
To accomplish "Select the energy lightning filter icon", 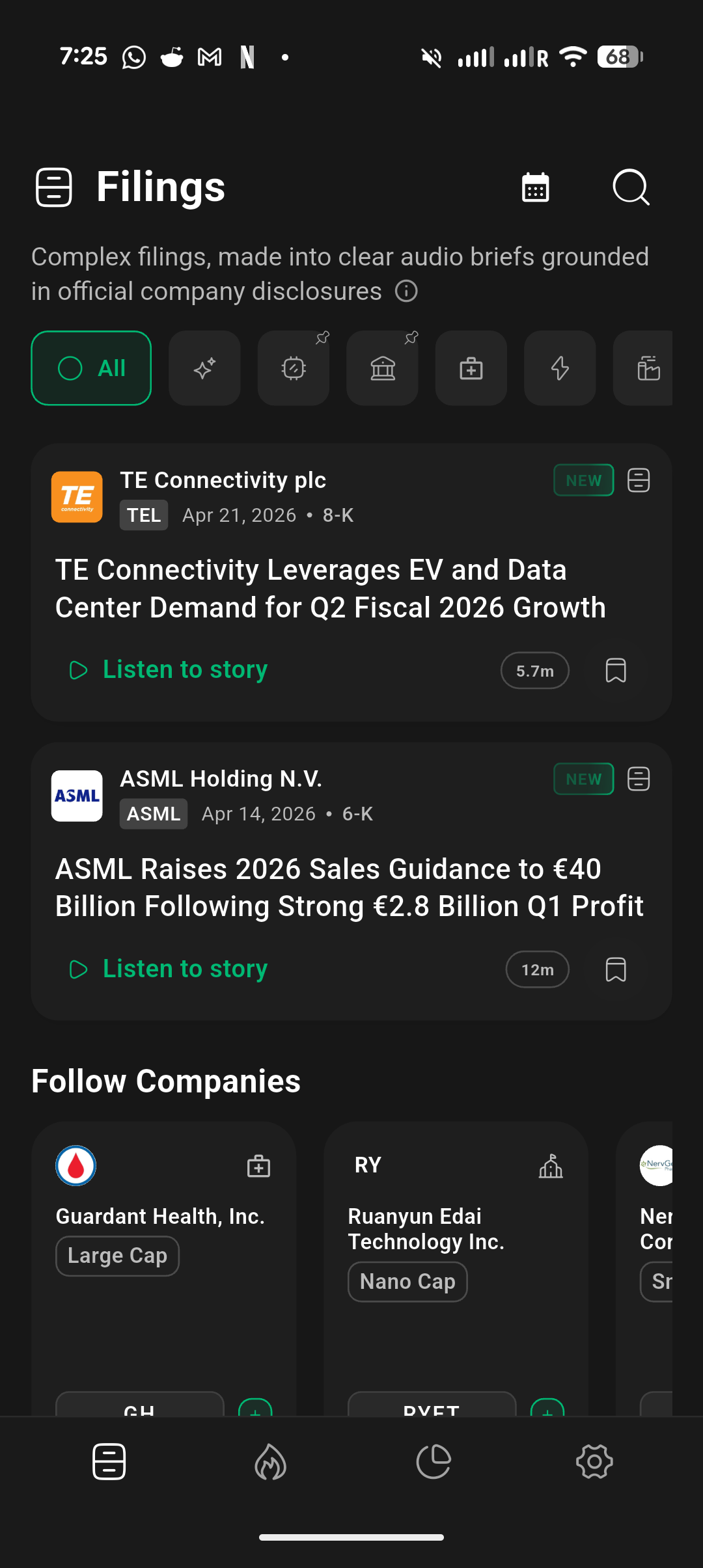I will coord(559,368).
